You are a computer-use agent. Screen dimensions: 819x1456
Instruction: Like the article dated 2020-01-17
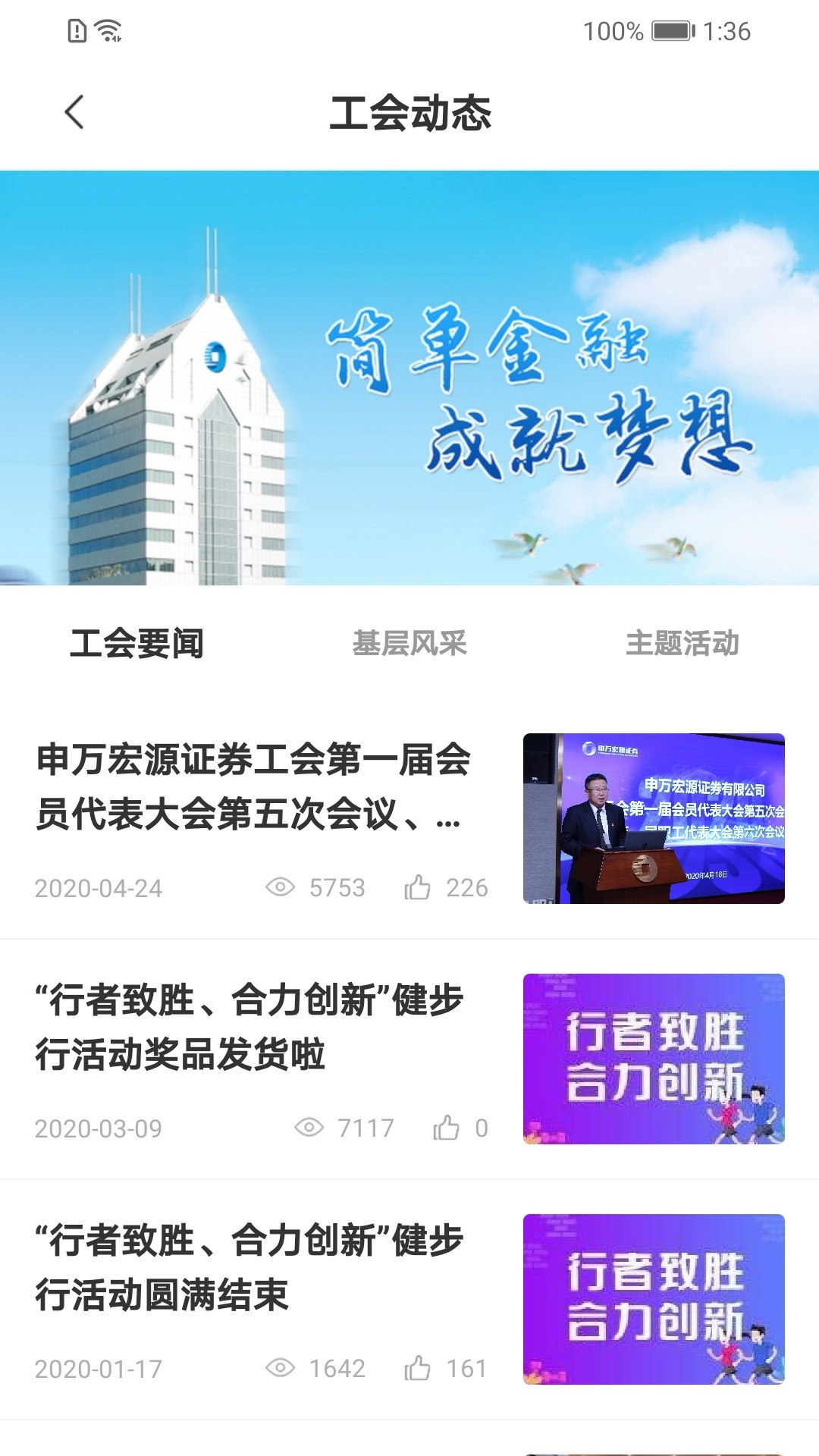coord(418,1368)
